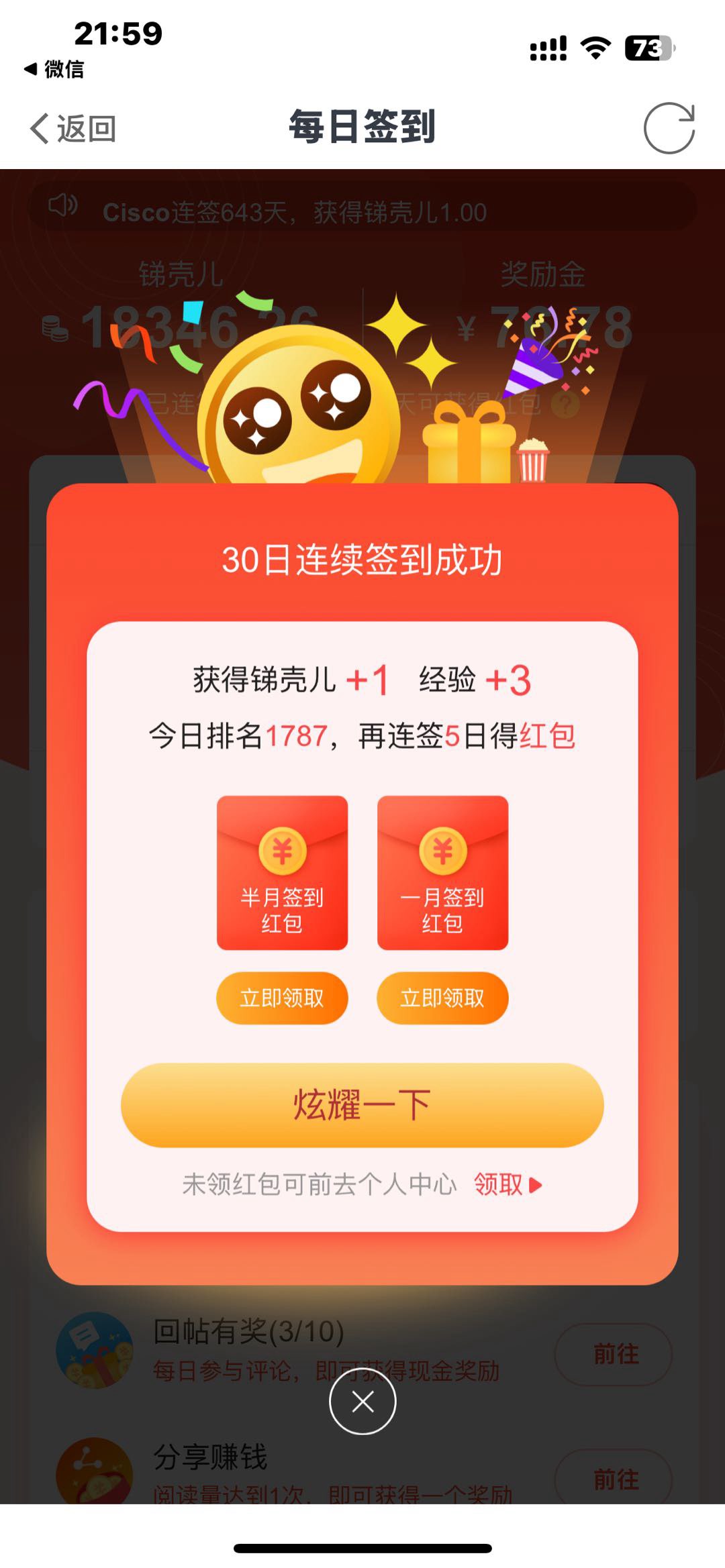Open 领取 link to personal center
This screenshot has height=1568, width=725.
click(507, 1185)
